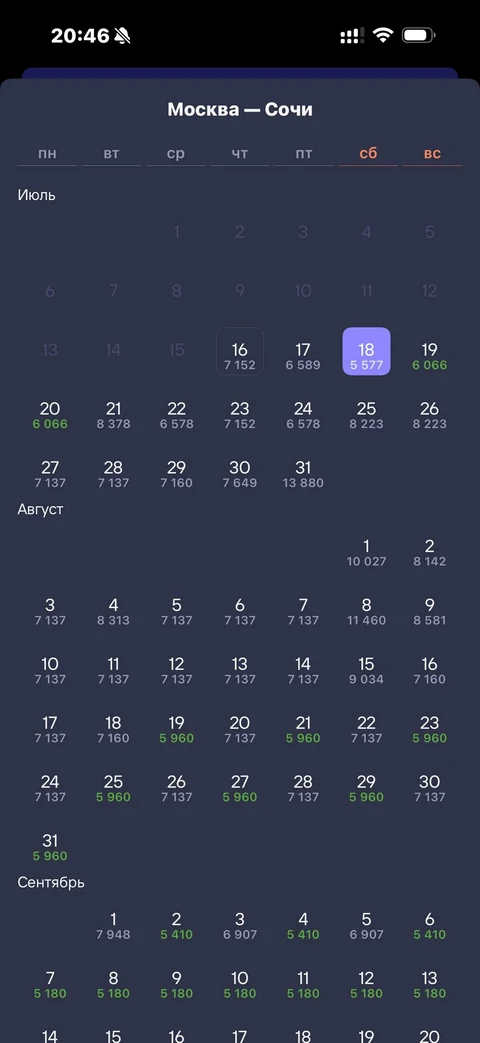This screenshot has width=480, height=1043.
Task: Pick August 8 priced 11 460
Action: pyautogui.click(x=366, y=611)
